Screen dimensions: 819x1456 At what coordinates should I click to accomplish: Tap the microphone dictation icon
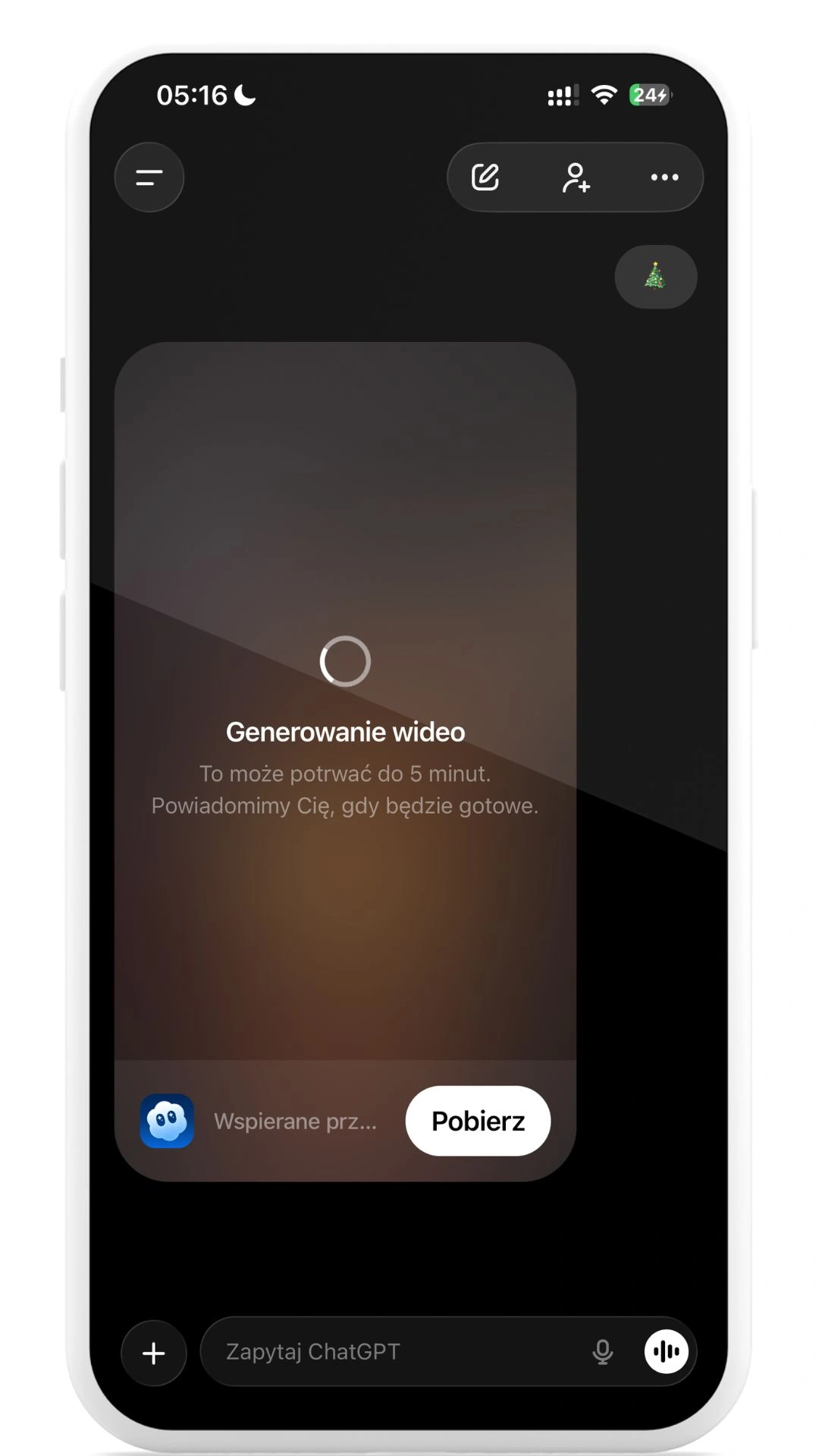tap(603, 1351)
